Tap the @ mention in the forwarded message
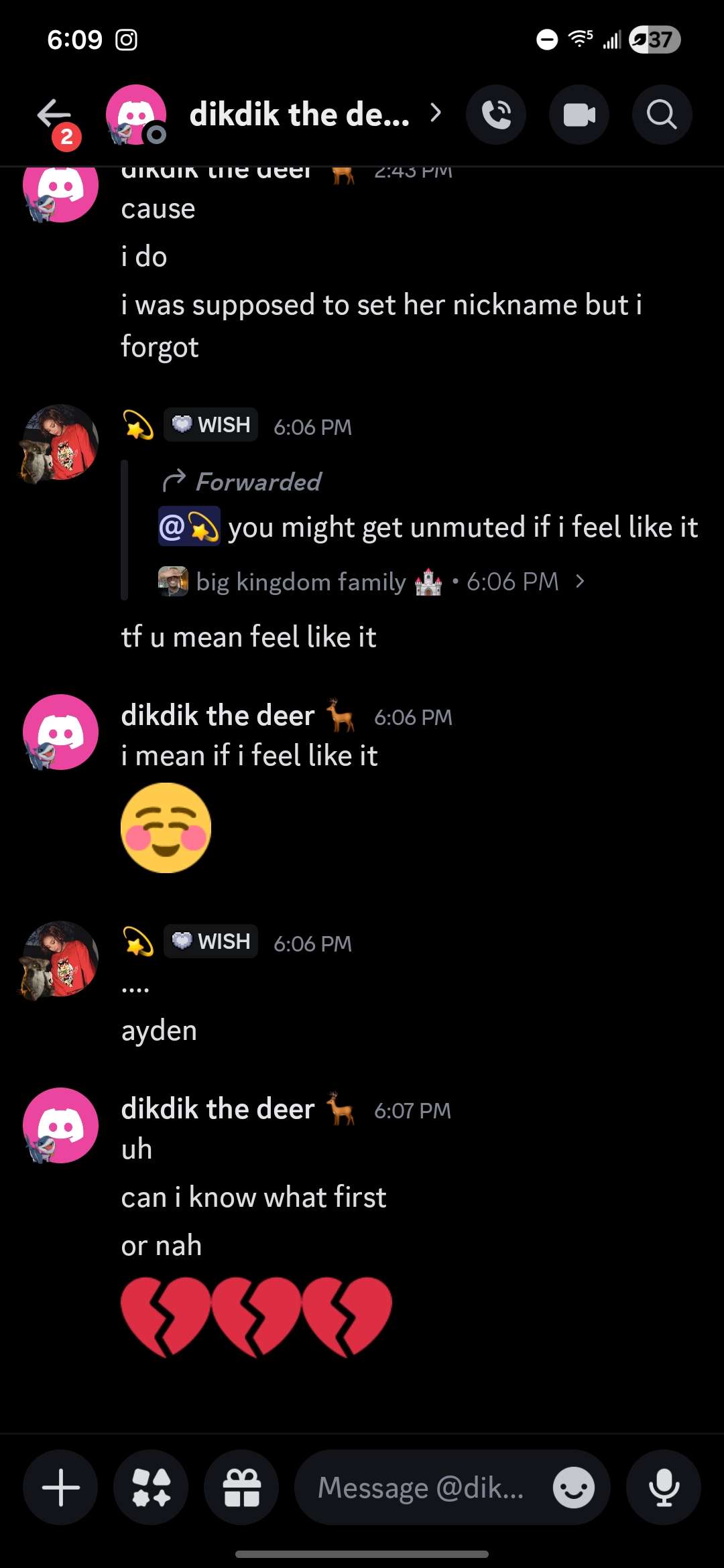724x1568 pixels. pyautogui.click(x=189, y=527)
